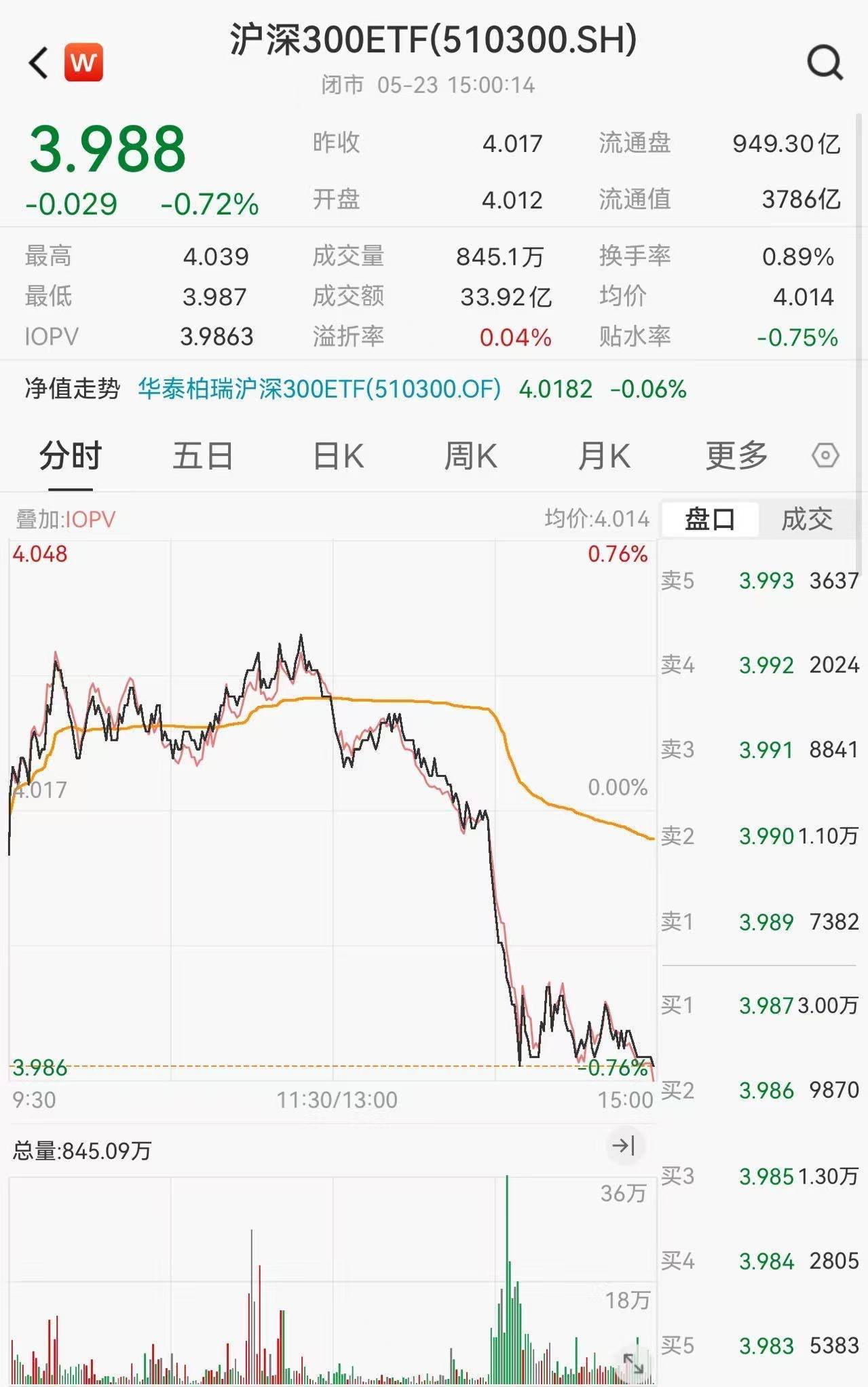The width and height of the screenshot is (868, 1387).
Task: Change the 叠加:IOPV overlay setting
Action: click(x=66, y=519)
